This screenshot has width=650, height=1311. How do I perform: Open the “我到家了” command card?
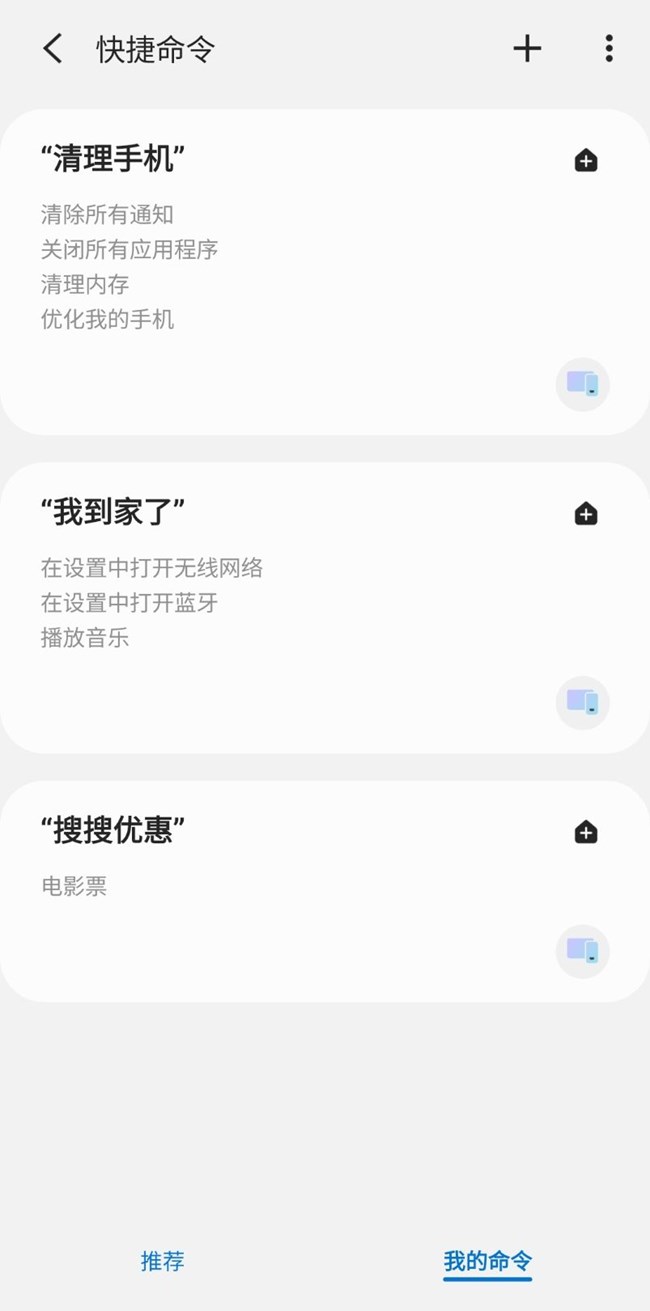(x=325, y=608)
